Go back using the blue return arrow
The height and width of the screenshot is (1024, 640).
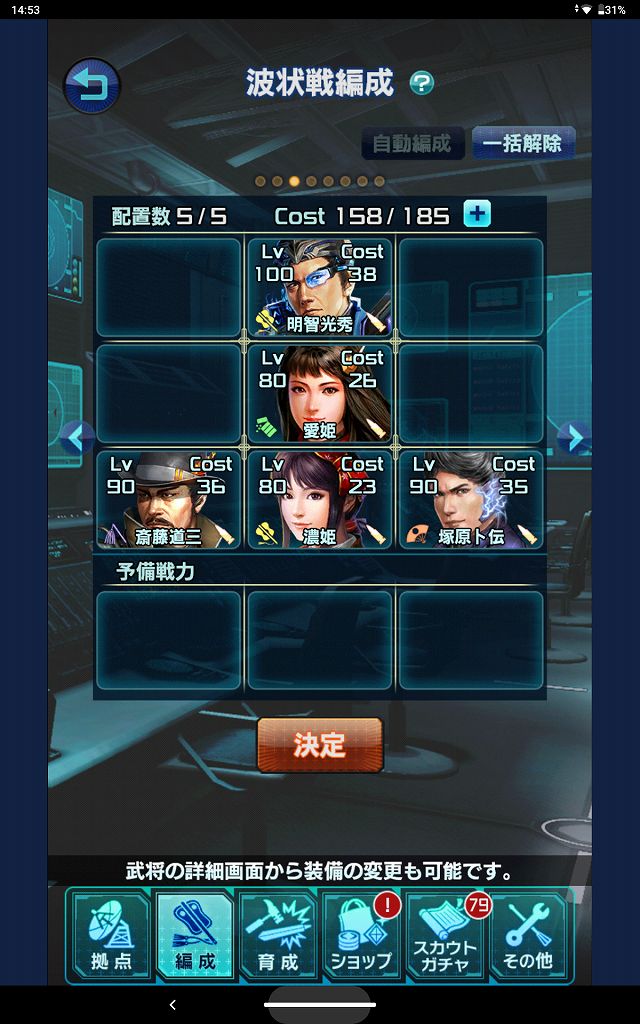tap(91, 85)
